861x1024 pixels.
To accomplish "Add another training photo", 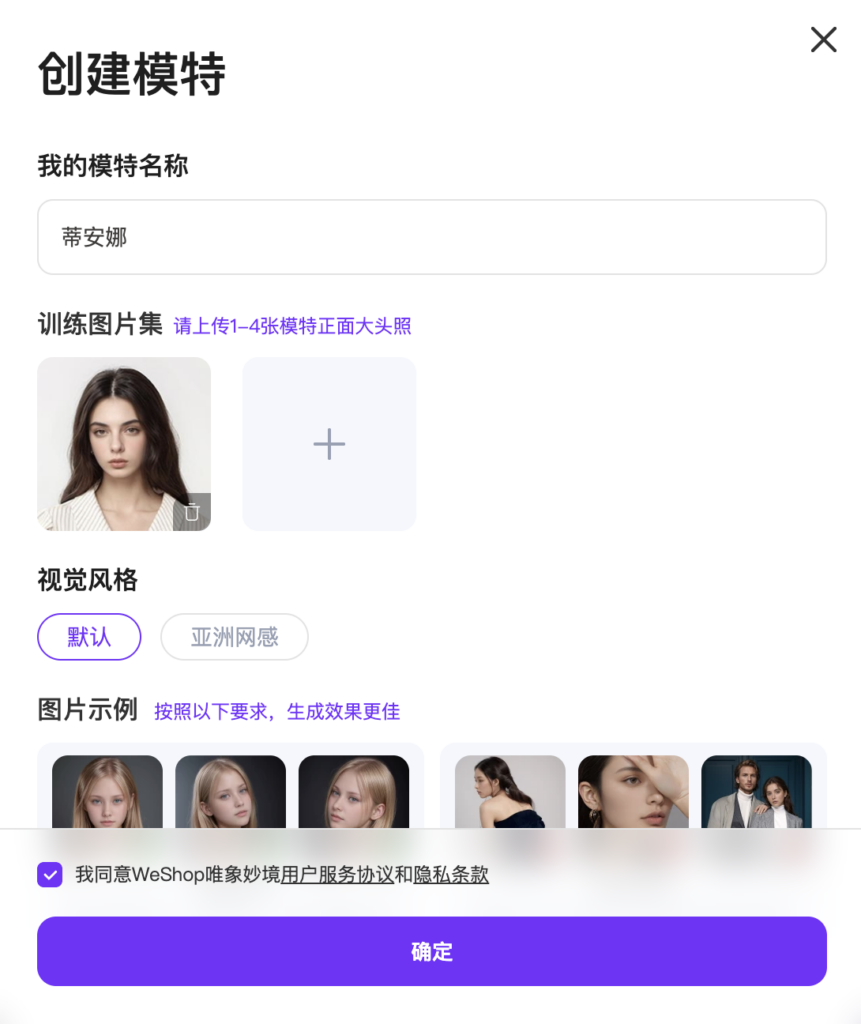I will tap(329, 444).
